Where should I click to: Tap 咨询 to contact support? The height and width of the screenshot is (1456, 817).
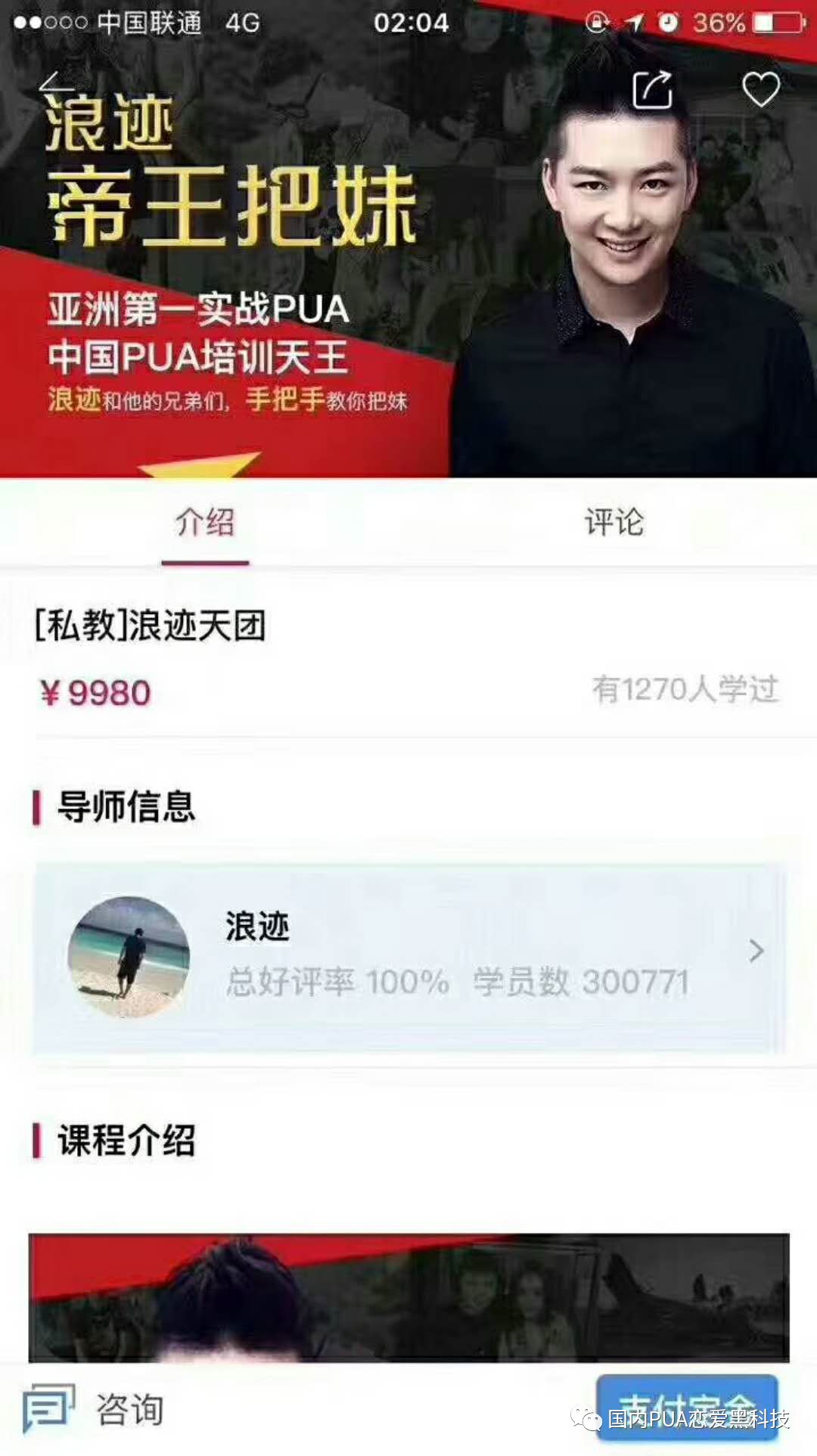point(95,1409)
